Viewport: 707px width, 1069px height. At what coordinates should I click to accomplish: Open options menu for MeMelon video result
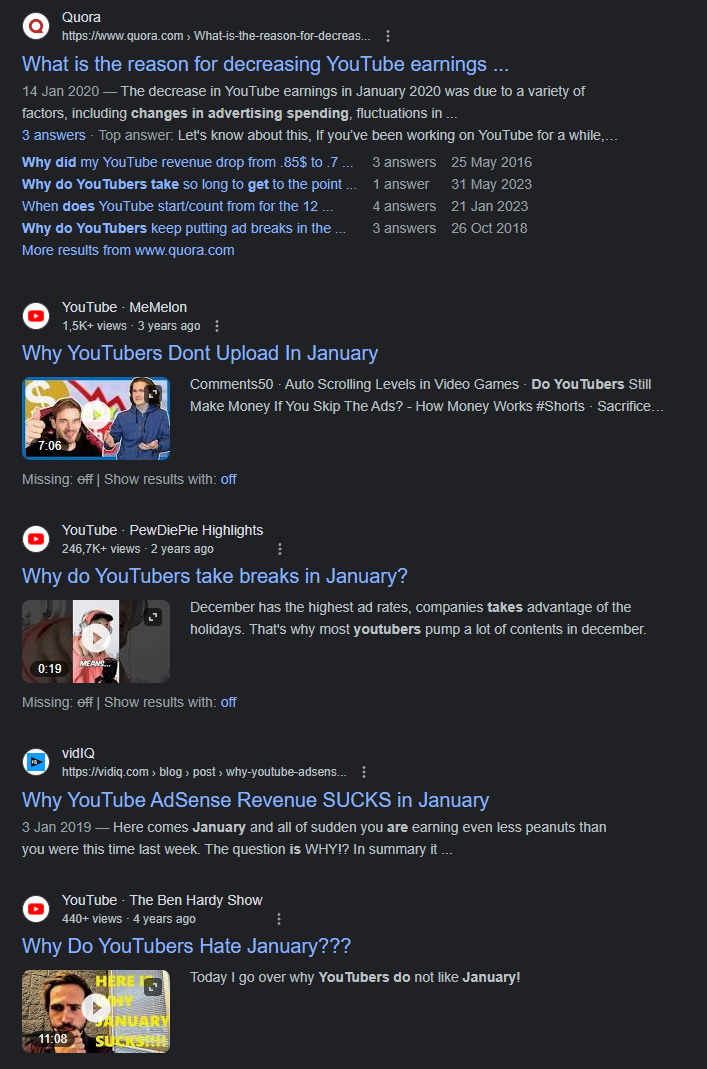pos(217,326)
